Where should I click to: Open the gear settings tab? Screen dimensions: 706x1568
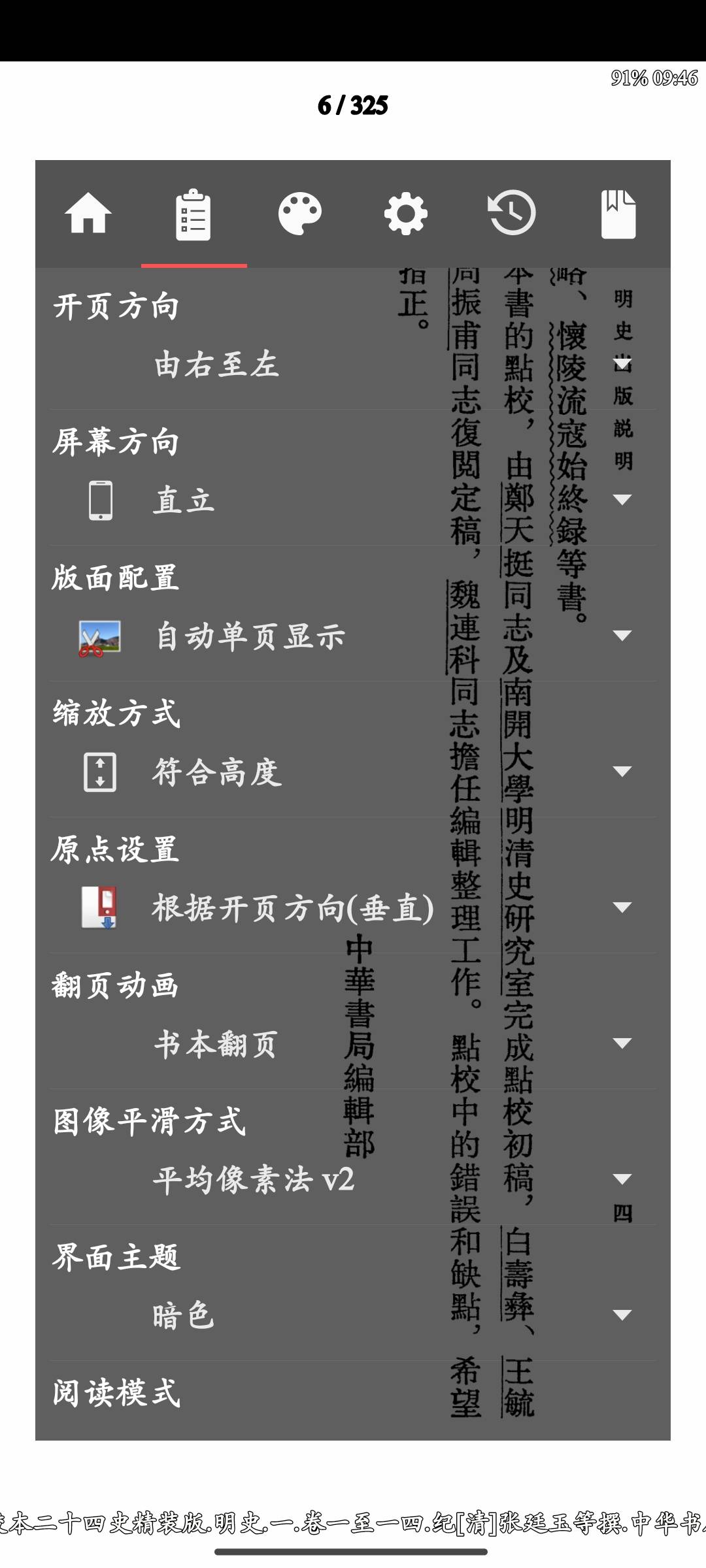click(406, 214)
